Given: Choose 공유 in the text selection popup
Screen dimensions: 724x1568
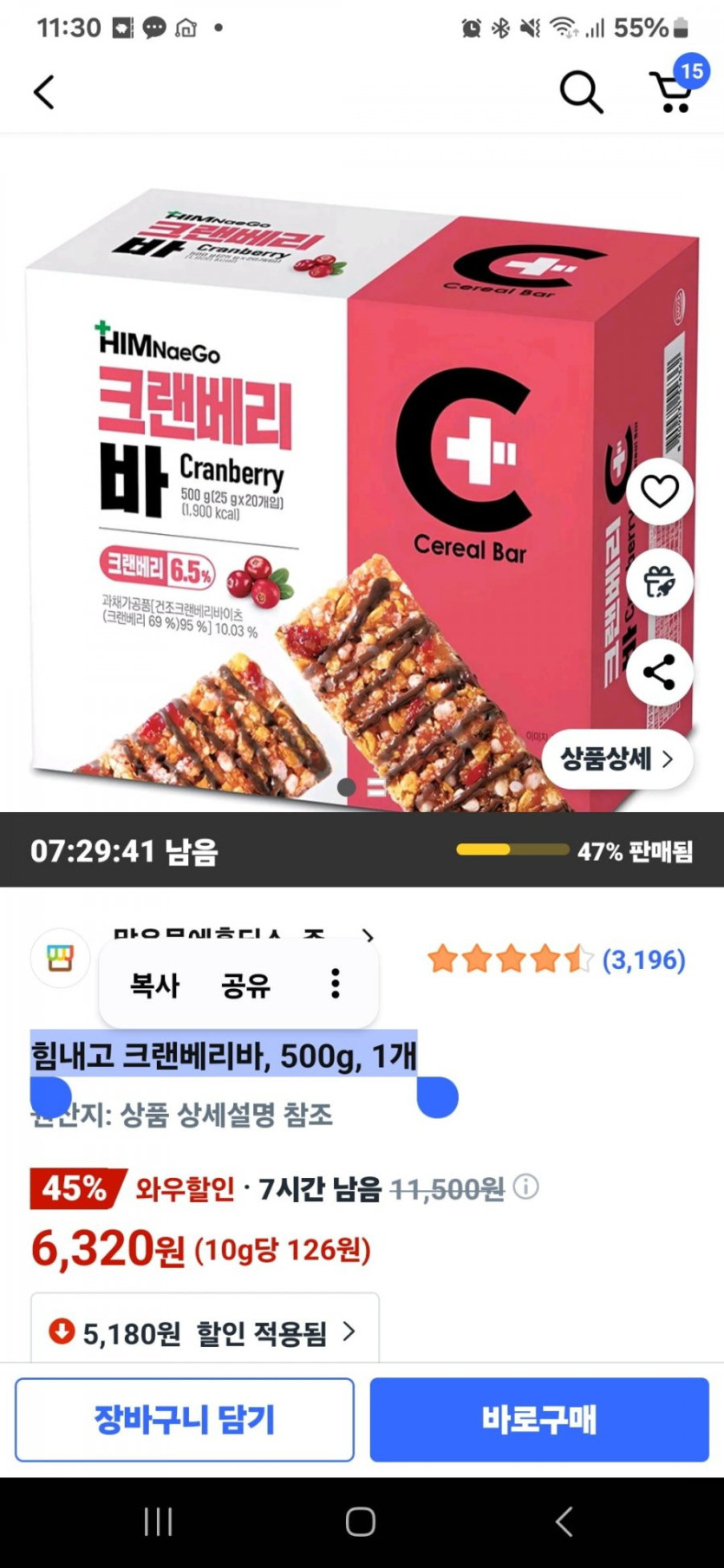Looking at the screenshot, I should (246, 986).
